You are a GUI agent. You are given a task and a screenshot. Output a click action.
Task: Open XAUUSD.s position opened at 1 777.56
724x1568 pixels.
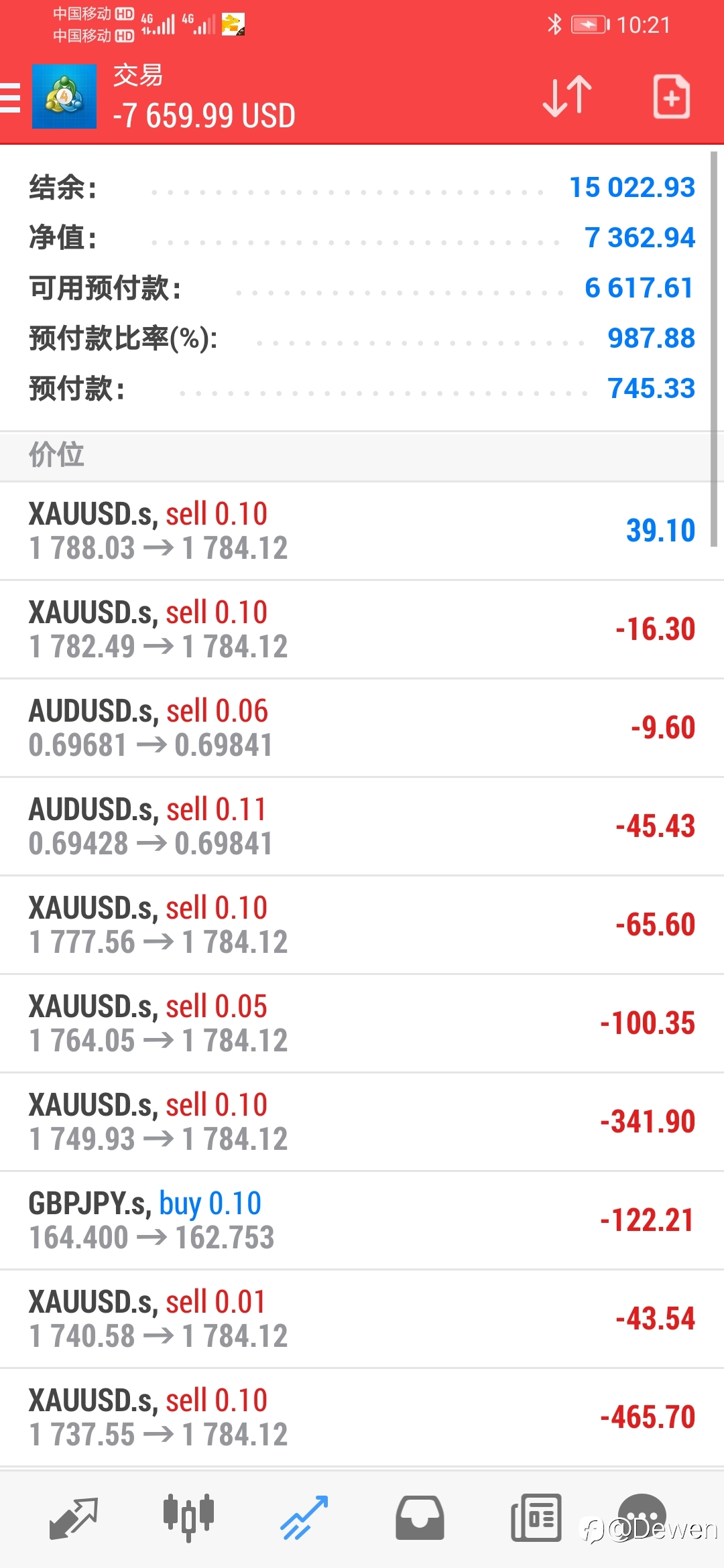362,925
